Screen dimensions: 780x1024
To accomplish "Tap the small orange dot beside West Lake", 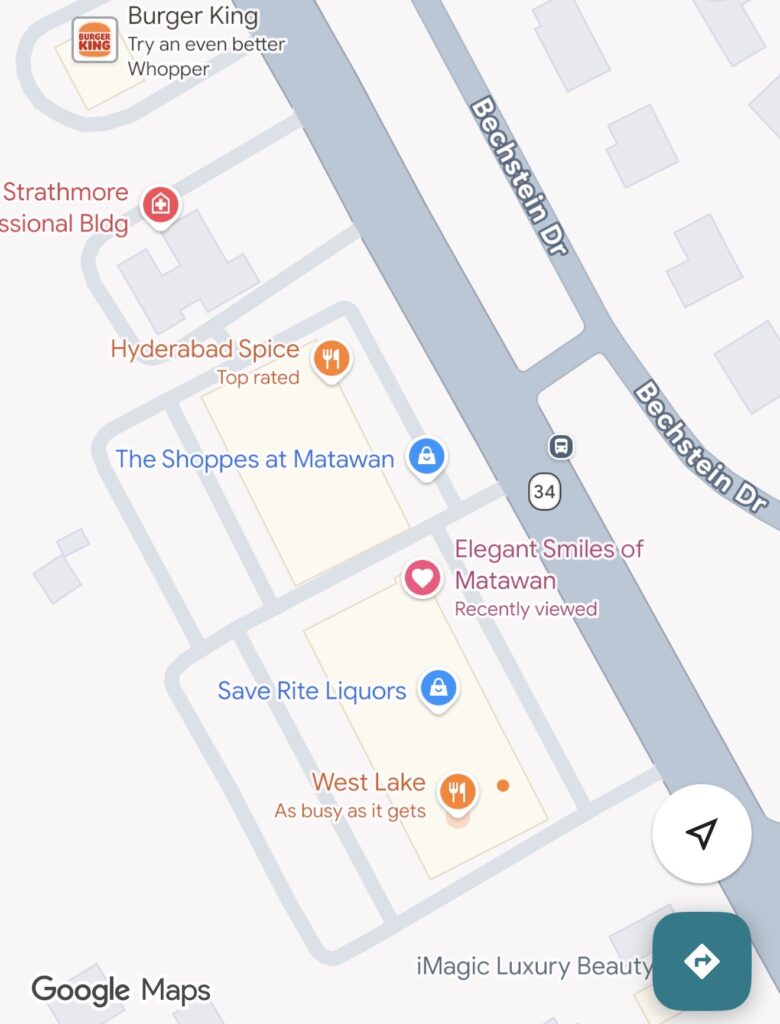I will point(503,786).
